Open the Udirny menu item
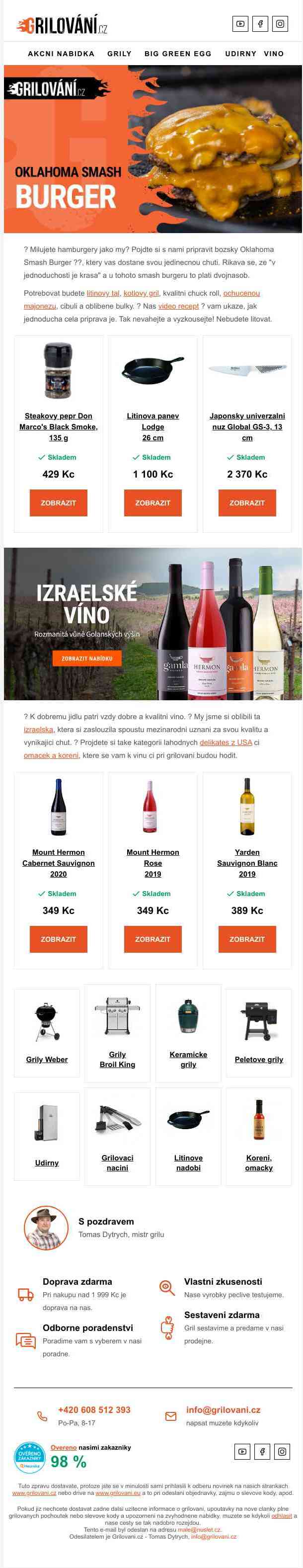The height and width of the screenshot is (1568, 303). click(x=240, y=54)
